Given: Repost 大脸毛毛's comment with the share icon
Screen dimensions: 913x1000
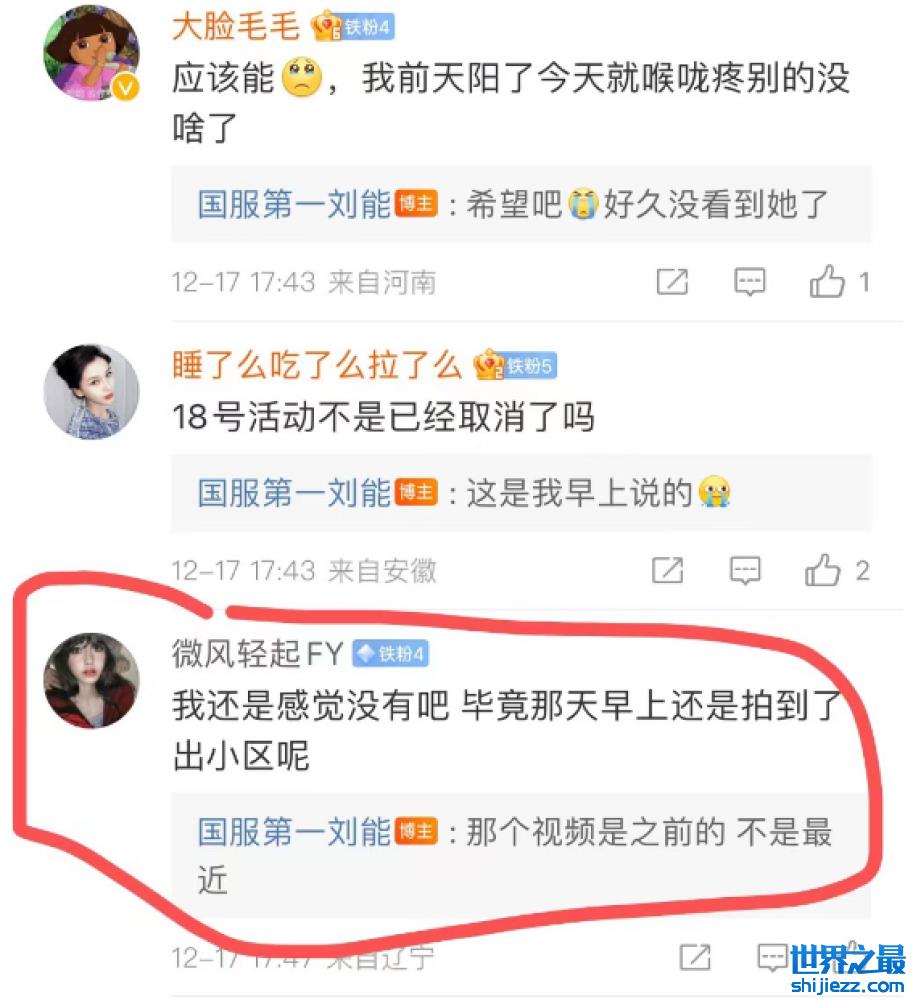Looking at the screenshot, I should pyautogui.click(x=672, y=283).
